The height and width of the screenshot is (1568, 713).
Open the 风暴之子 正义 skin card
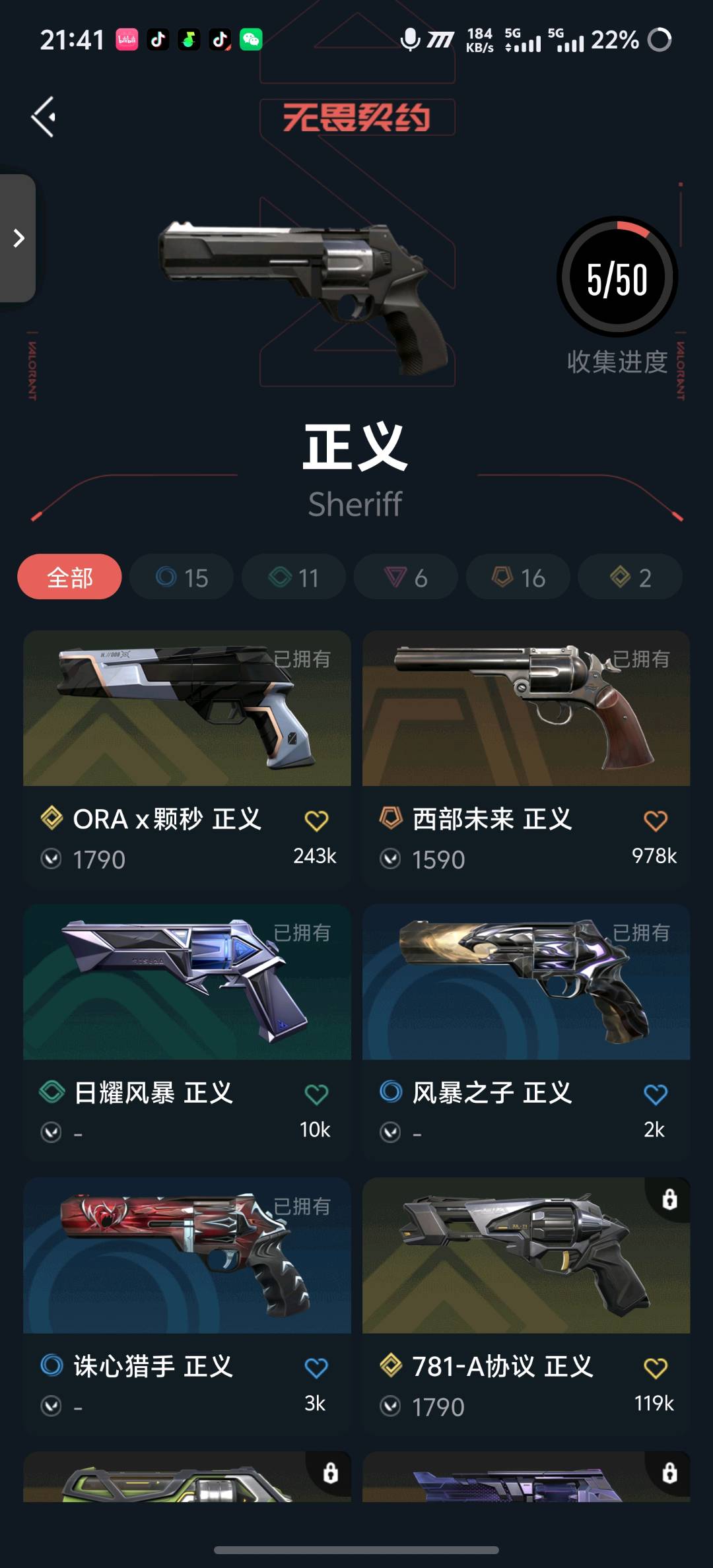coord(526,1033)
